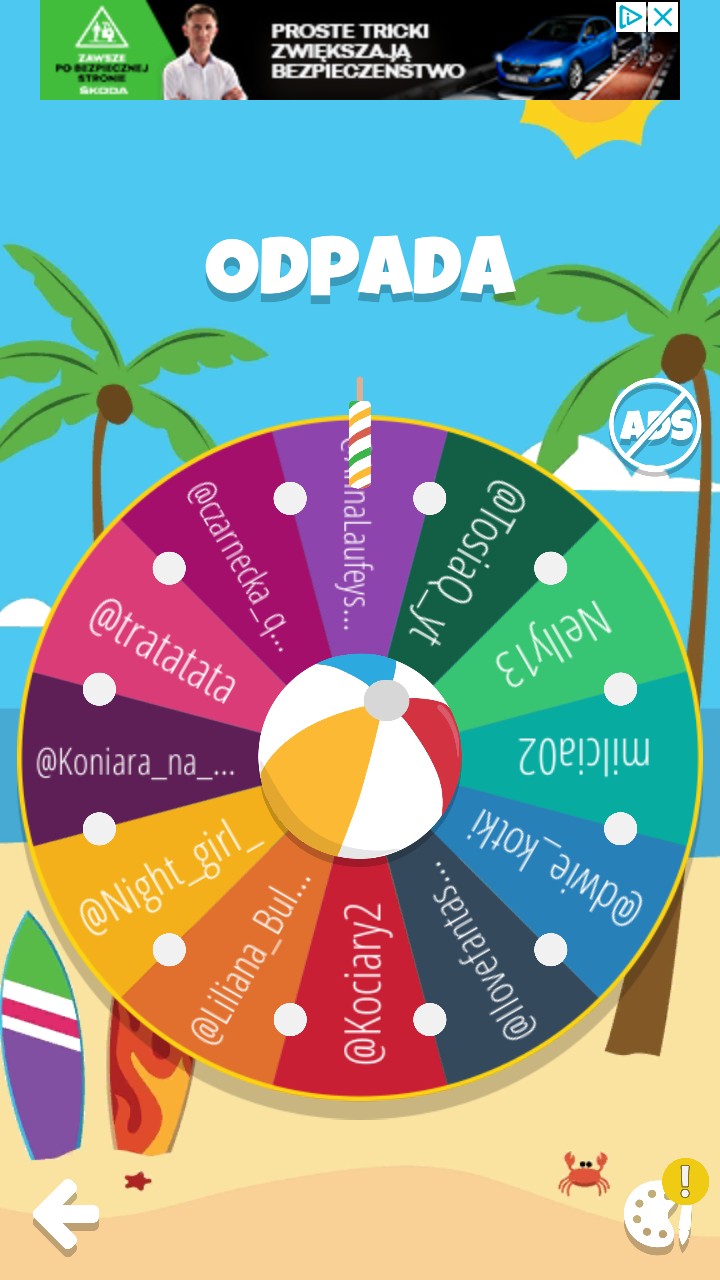Spin the wheel via the beach ball

click(x=360, y=757)
